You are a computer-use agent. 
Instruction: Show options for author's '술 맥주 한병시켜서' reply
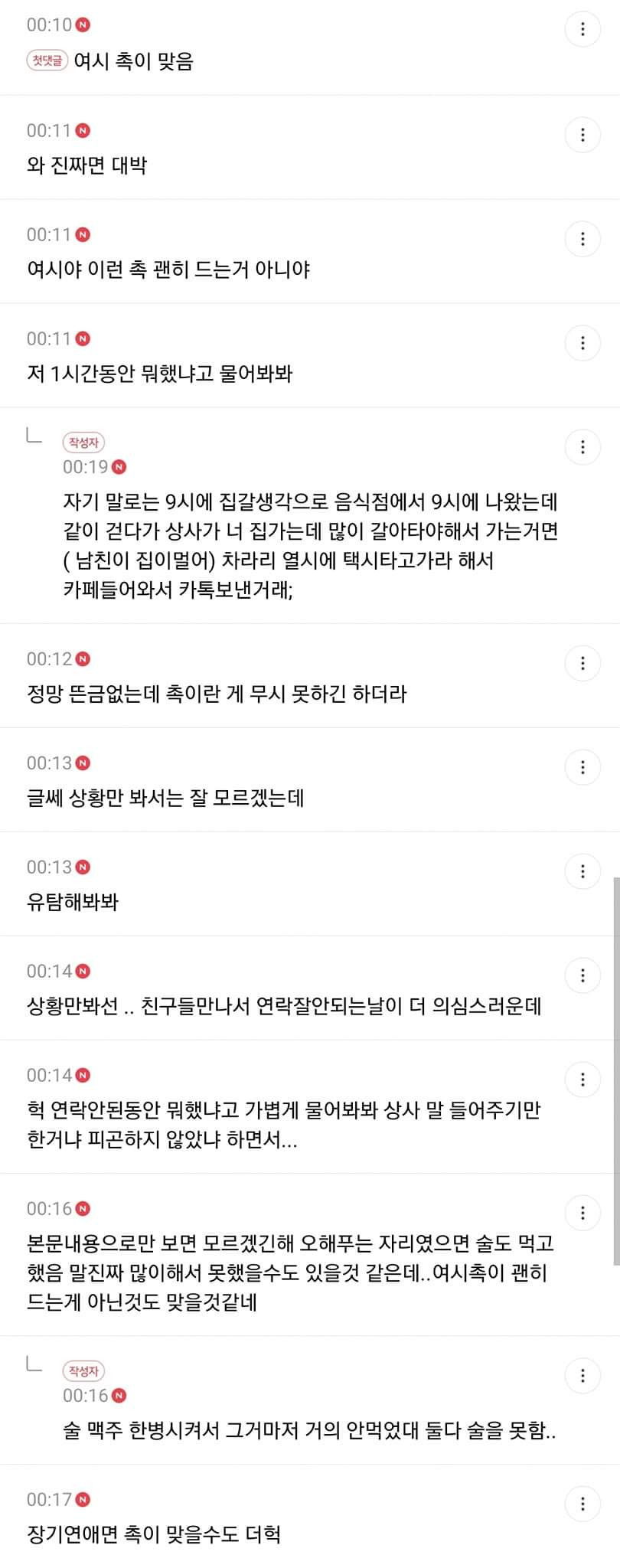pyautogui.click(x=582, y=1376)
